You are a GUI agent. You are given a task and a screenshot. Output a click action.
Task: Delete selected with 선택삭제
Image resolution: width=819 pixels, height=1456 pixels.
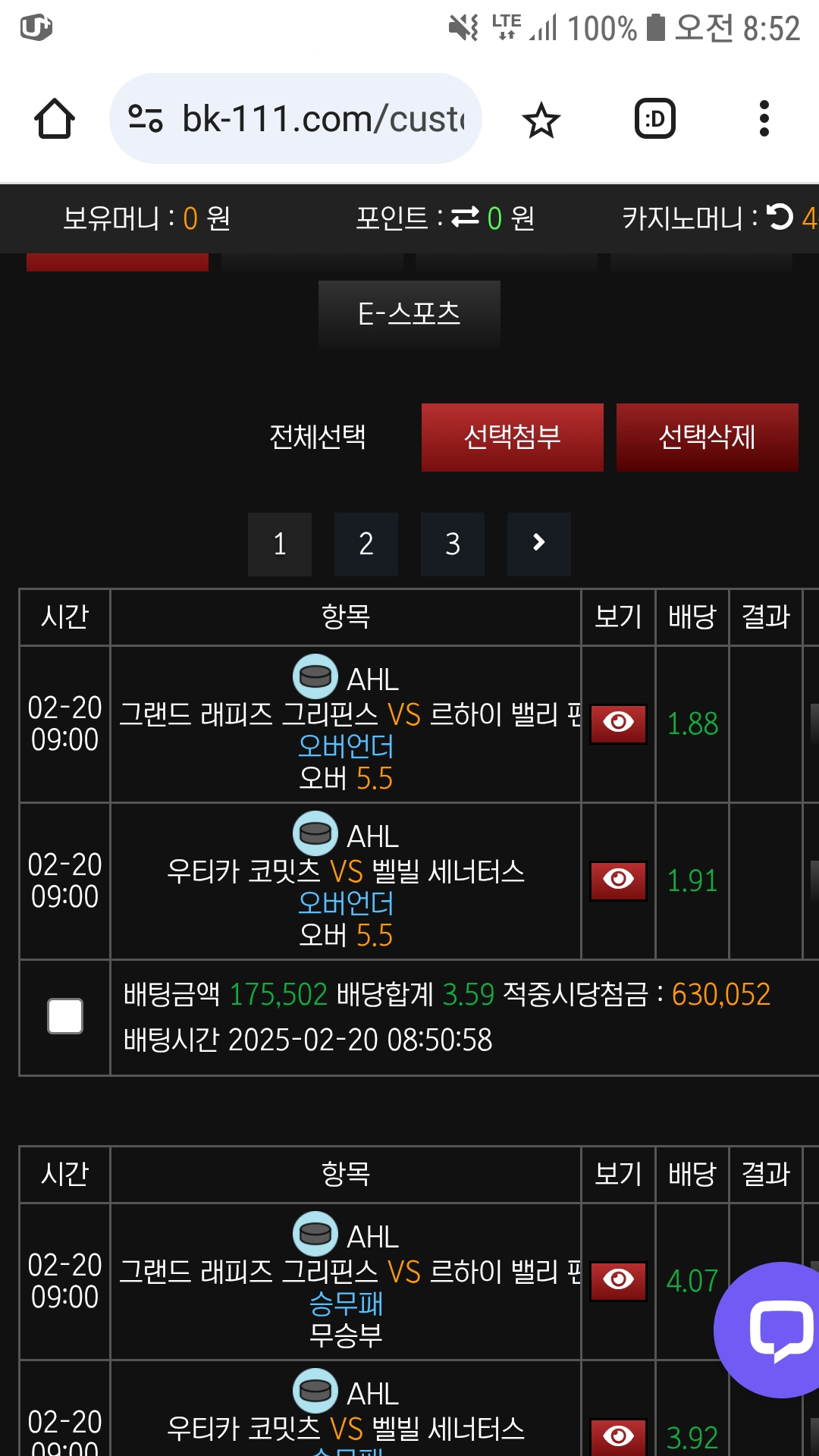tap(707, 437)
